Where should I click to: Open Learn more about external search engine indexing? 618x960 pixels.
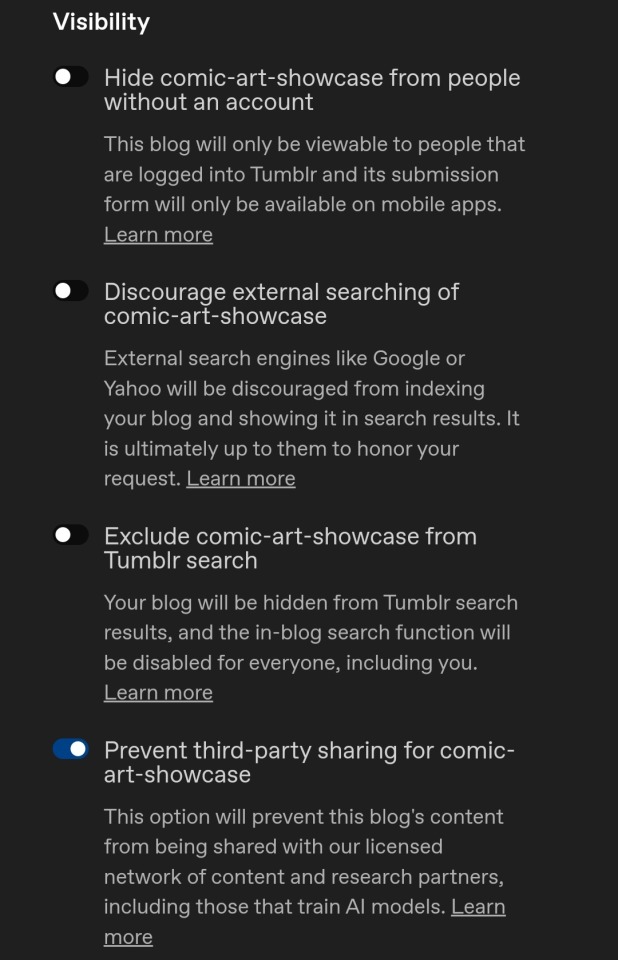tap(241, 479)
